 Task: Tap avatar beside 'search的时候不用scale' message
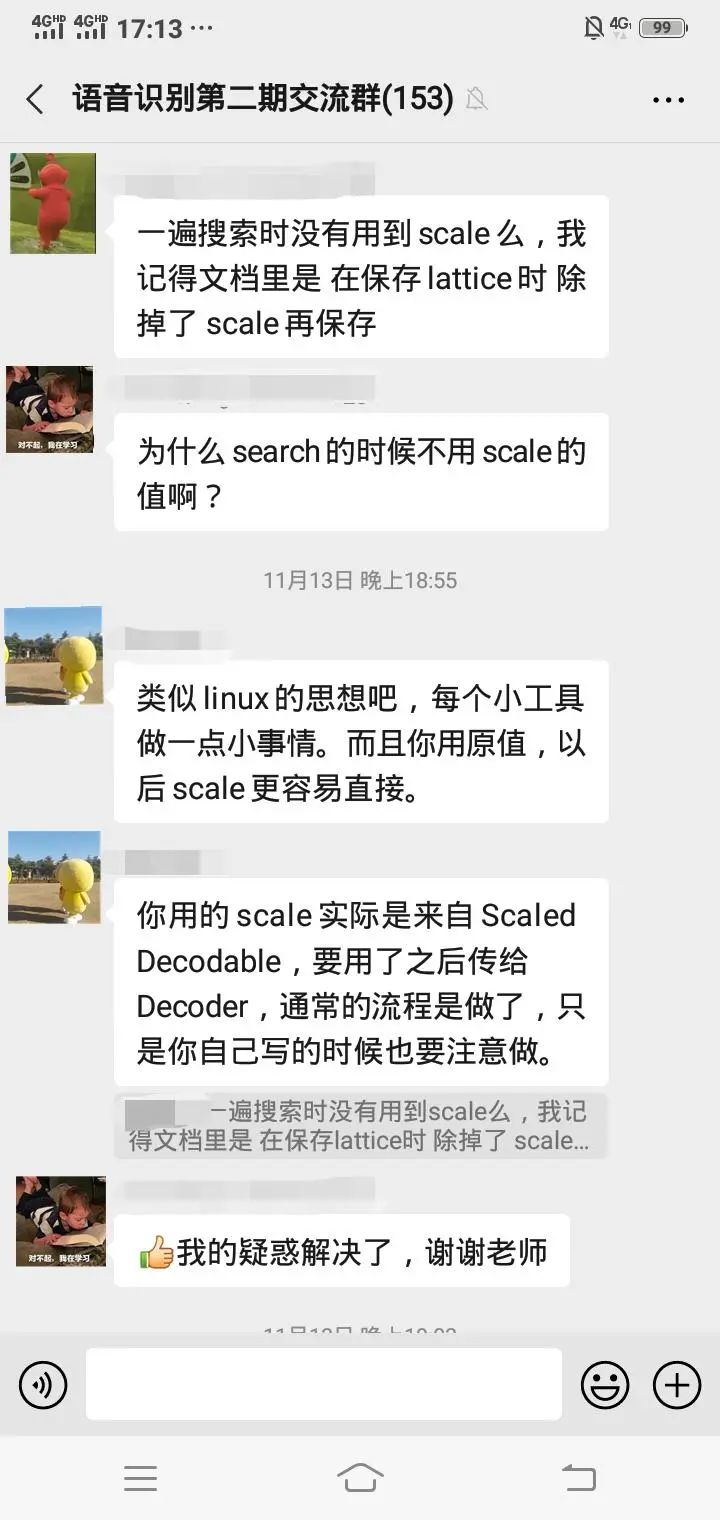pyautogui.click(x=49, y=409)
